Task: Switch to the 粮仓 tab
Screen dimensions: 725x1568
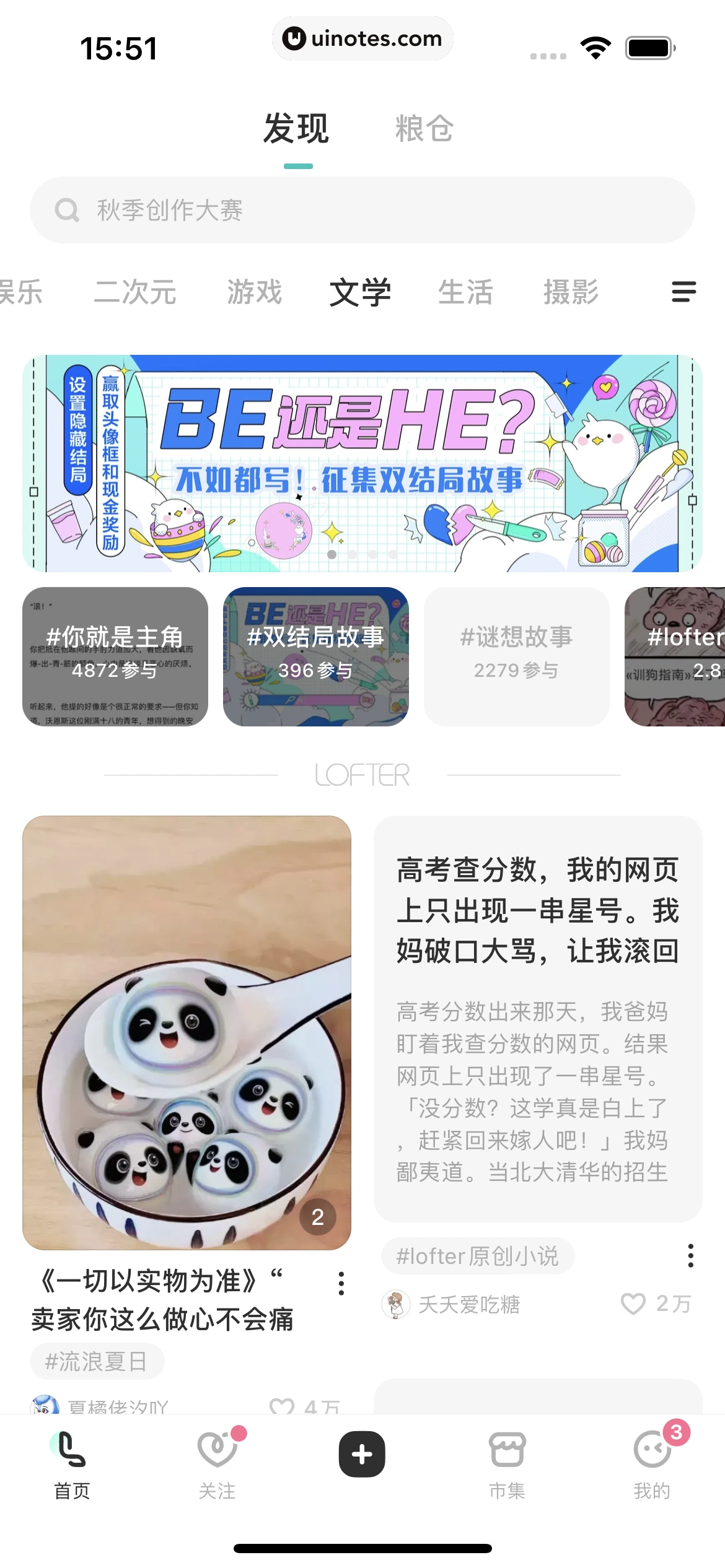Action: [424, 129]
